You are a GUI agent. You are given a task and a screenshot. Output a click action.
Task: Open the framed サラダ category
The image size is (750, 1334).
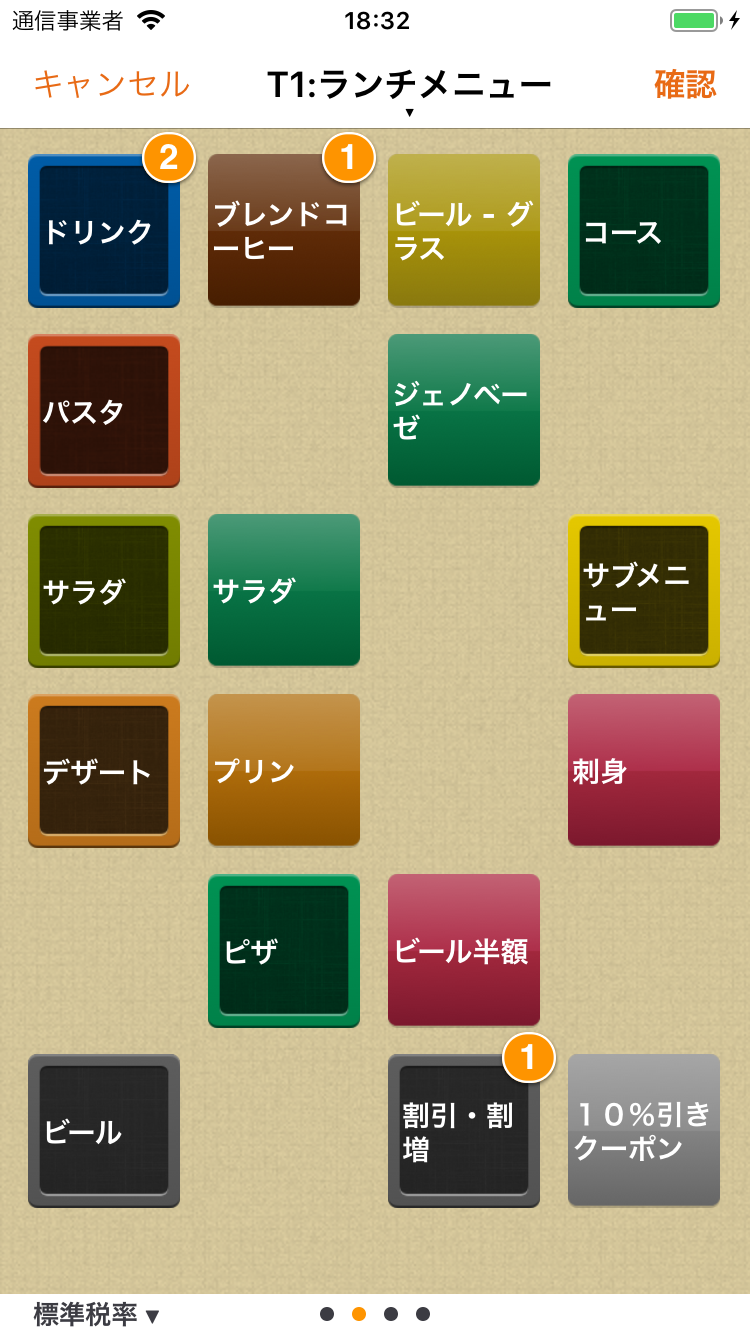(104, 591)
